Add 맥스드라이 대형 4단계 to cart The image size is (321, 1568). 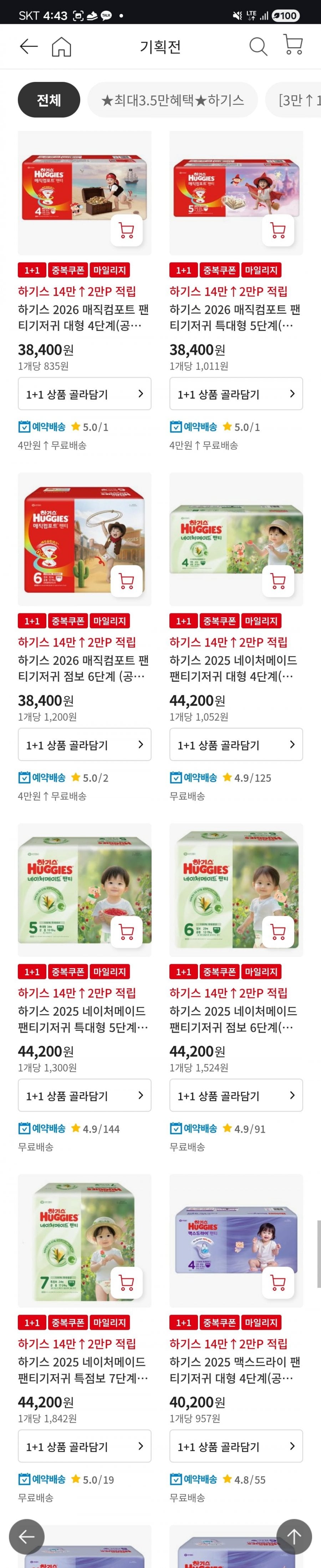point(278,1283)
